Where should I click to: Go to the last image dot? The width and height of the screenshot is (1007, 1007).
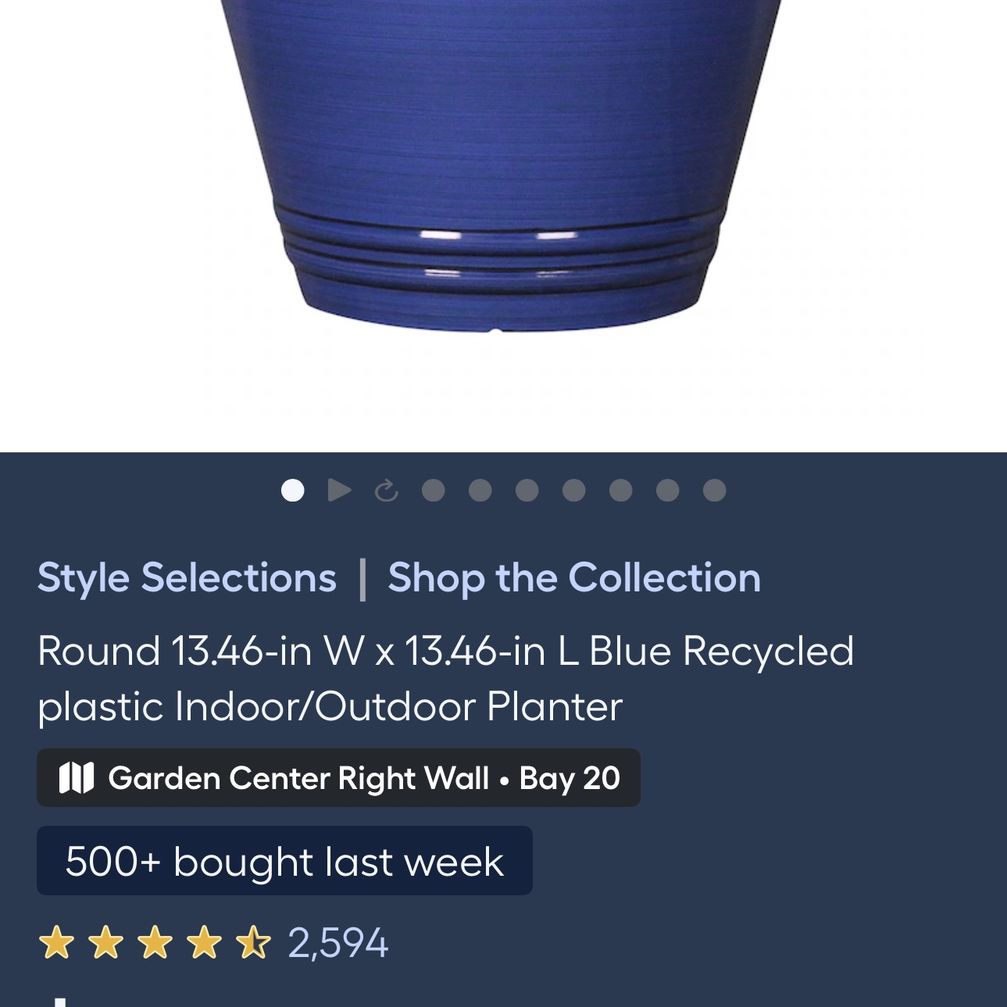[714, 490]
